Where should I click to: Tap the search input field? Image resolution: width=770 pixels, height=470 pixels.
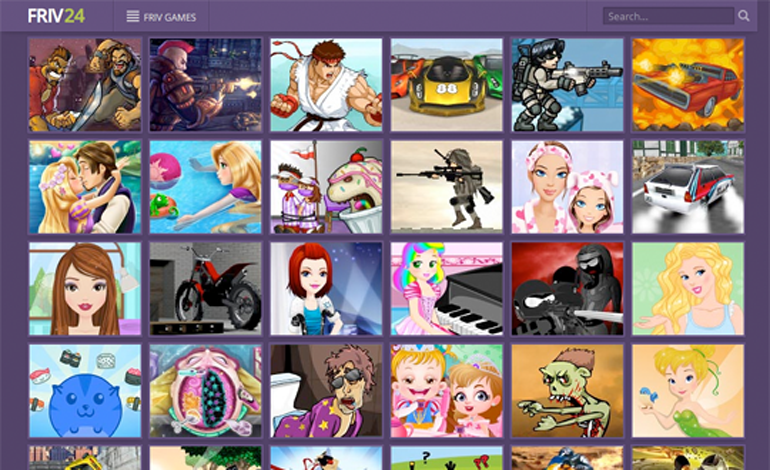tap(668, 16)
